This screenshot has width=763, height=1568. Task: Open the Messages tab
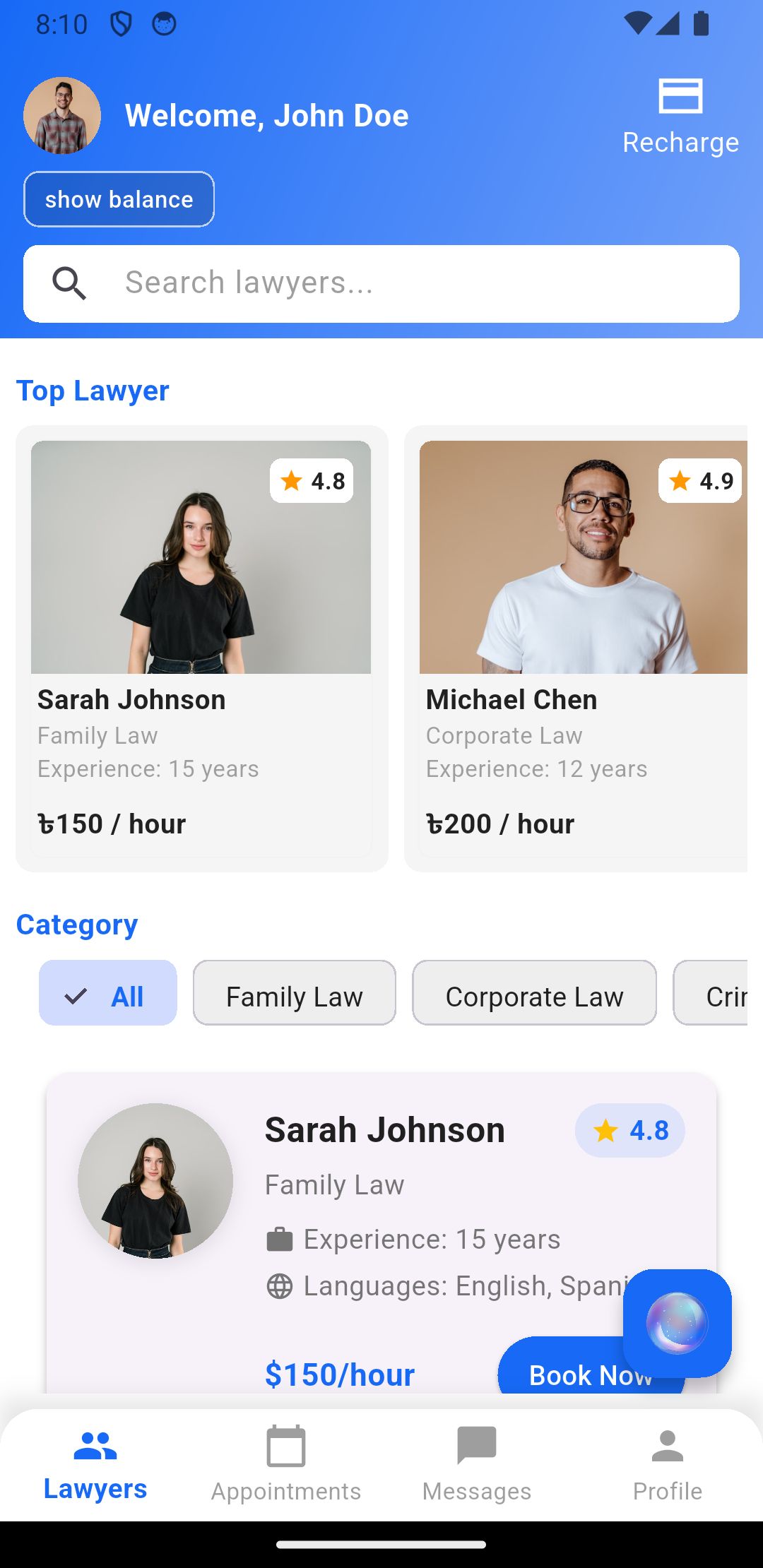point(477,1465)
